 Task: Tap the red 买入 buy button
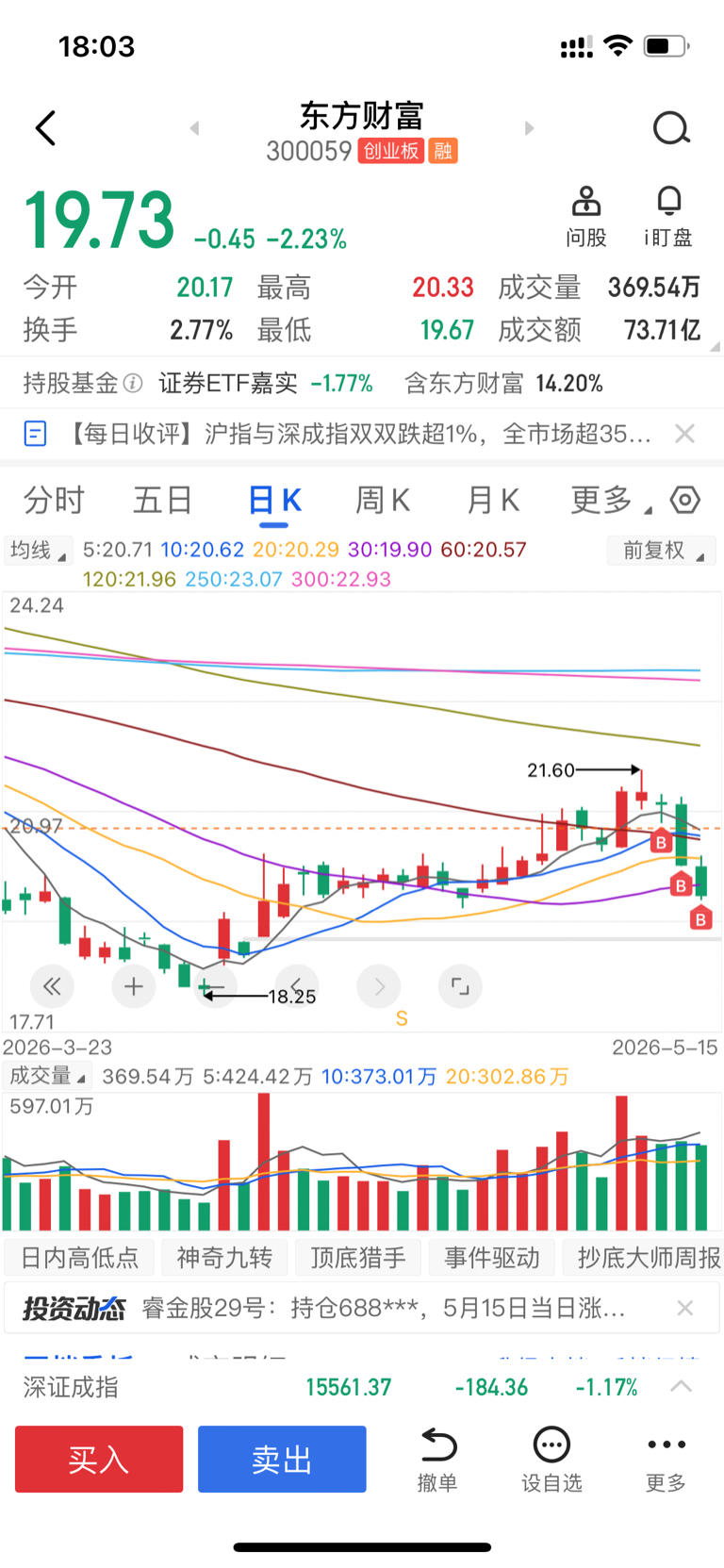pyautogui.click(x=99, y=1460)
